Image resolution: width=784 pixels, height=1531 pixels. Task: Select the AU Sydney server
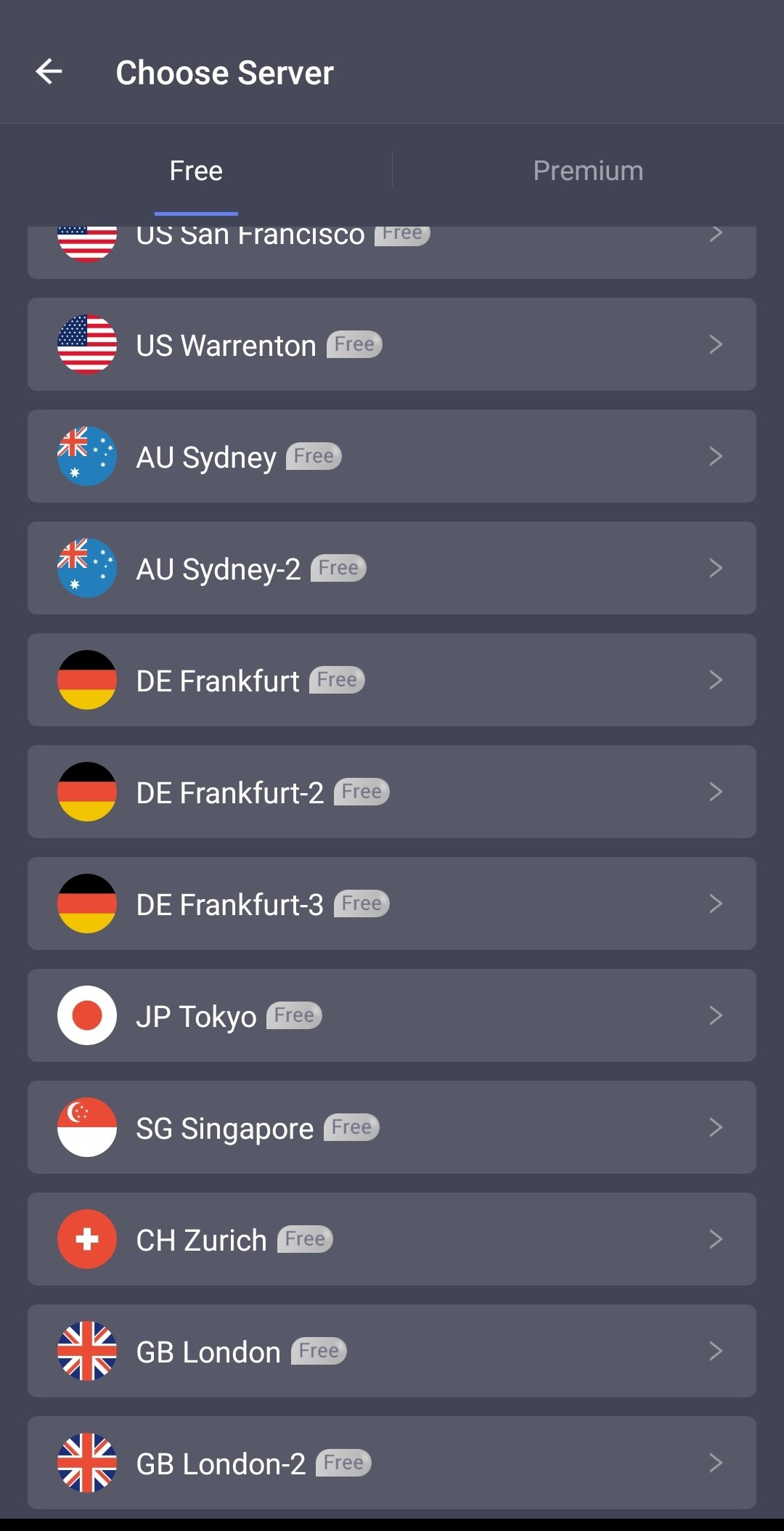(392, 456)
